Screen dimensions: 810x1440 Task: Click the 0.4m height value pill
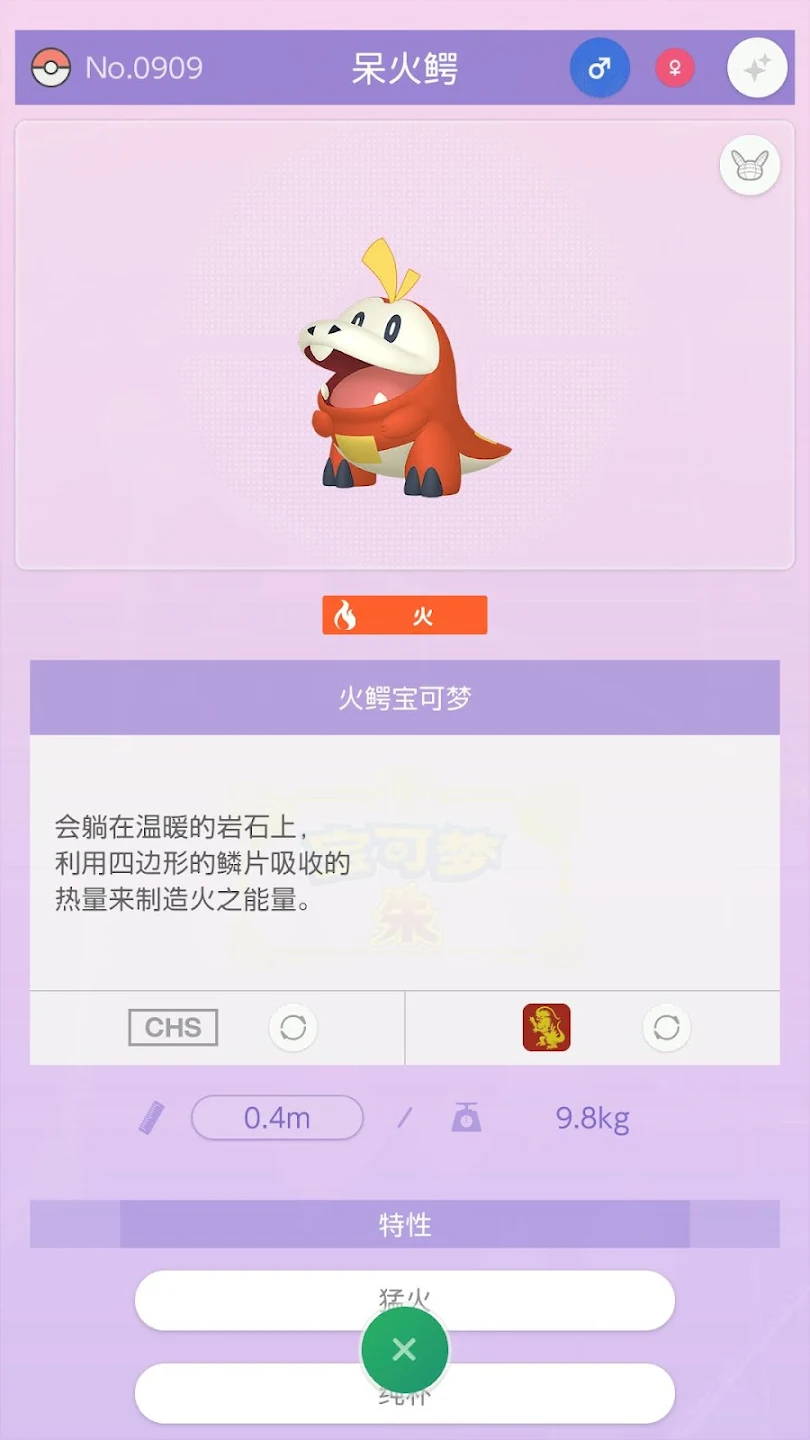point(277,1117)
